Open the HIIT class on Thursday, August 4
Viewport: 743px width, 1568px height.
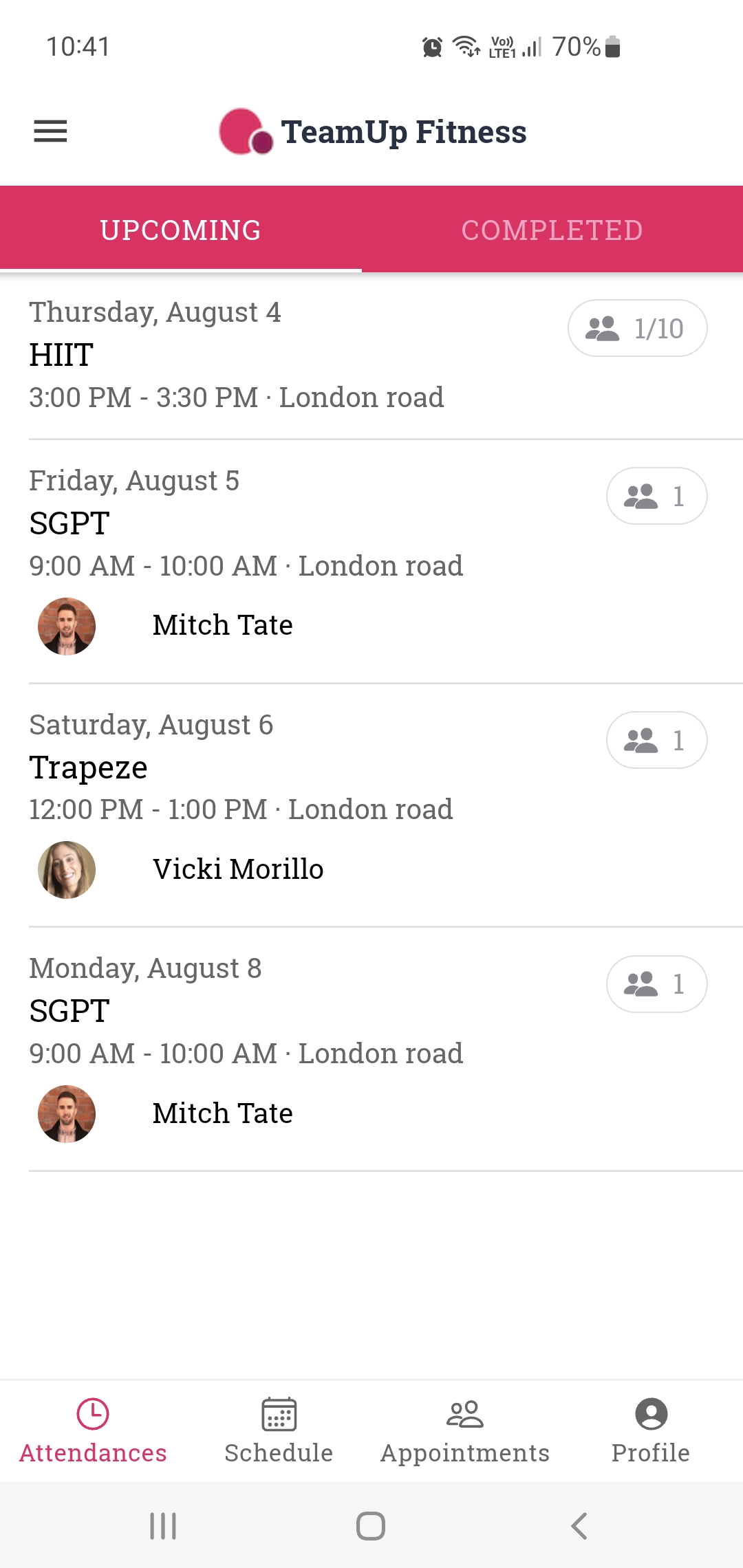[236, 356]
